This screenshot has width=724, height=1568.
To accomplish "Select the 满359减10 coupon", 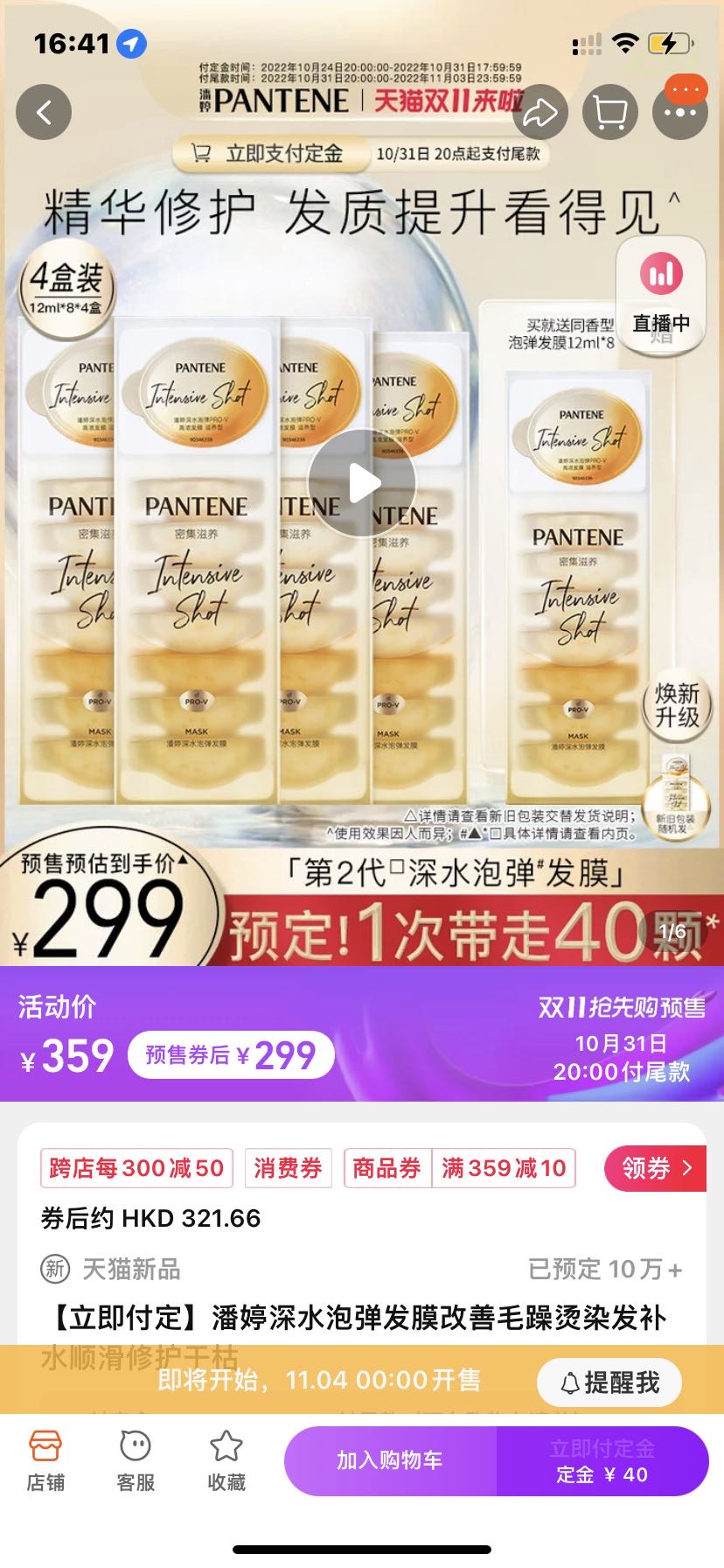I will [x=505, y=1167].
